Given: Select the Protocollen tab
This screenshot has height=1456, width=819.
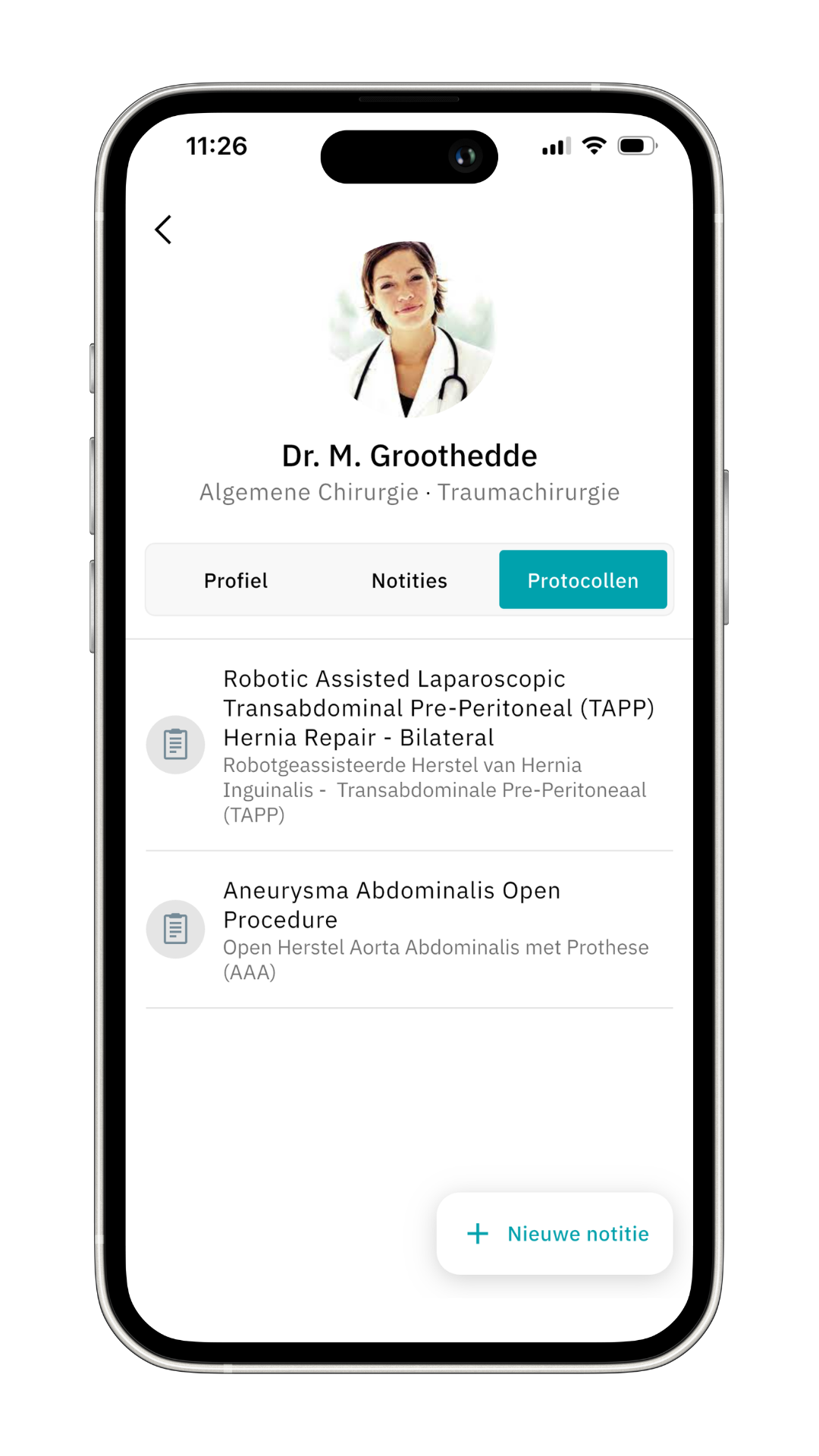Looking at the screenshot, I should [582, 580].
